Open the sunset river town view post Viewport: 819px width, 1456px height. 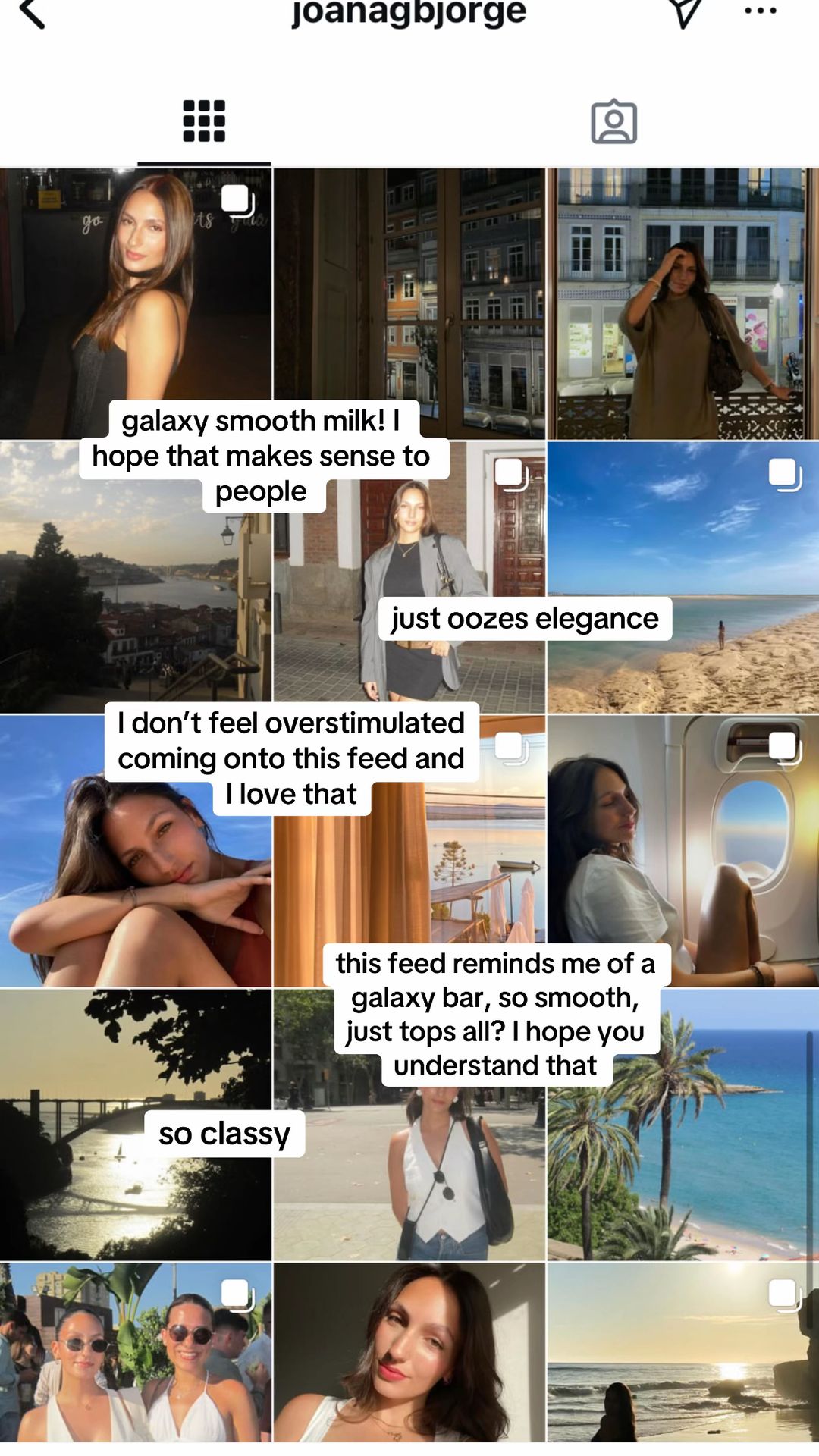click(136, 578)
